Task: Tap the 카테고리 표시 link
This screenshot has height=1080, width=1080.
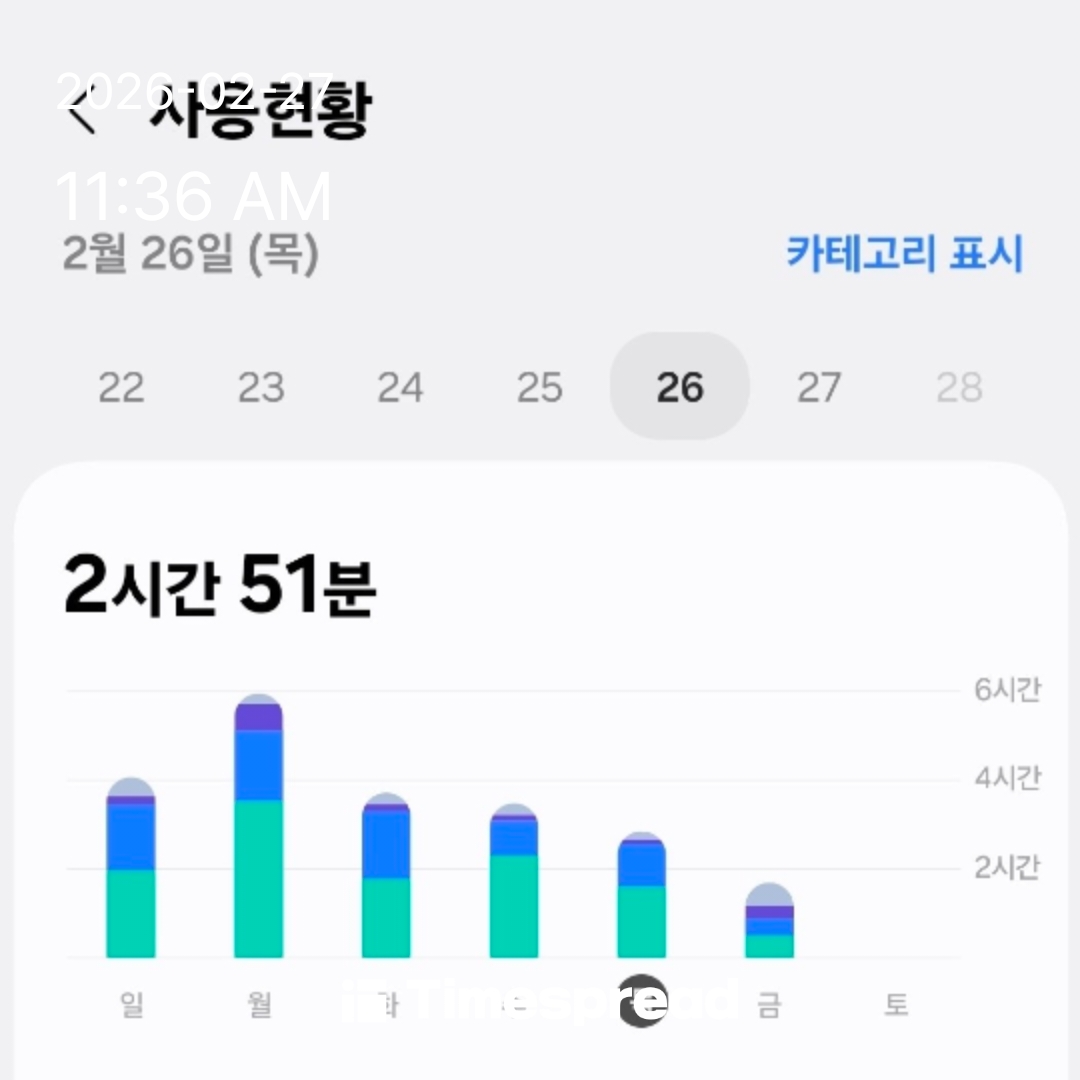Action: (x=904, y=253)
